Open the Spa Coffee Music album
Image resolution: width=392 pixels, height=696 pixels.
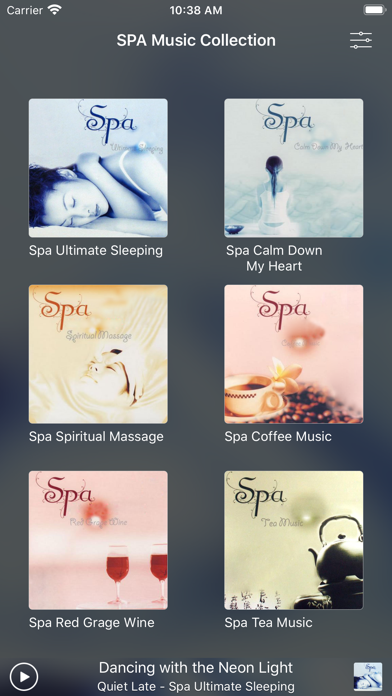293,354
